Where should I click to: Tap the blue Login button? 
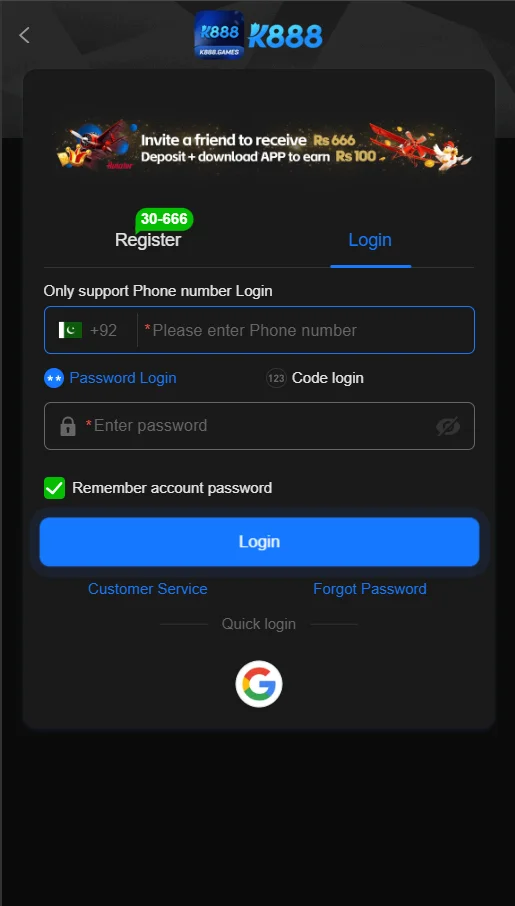[259, 541]
